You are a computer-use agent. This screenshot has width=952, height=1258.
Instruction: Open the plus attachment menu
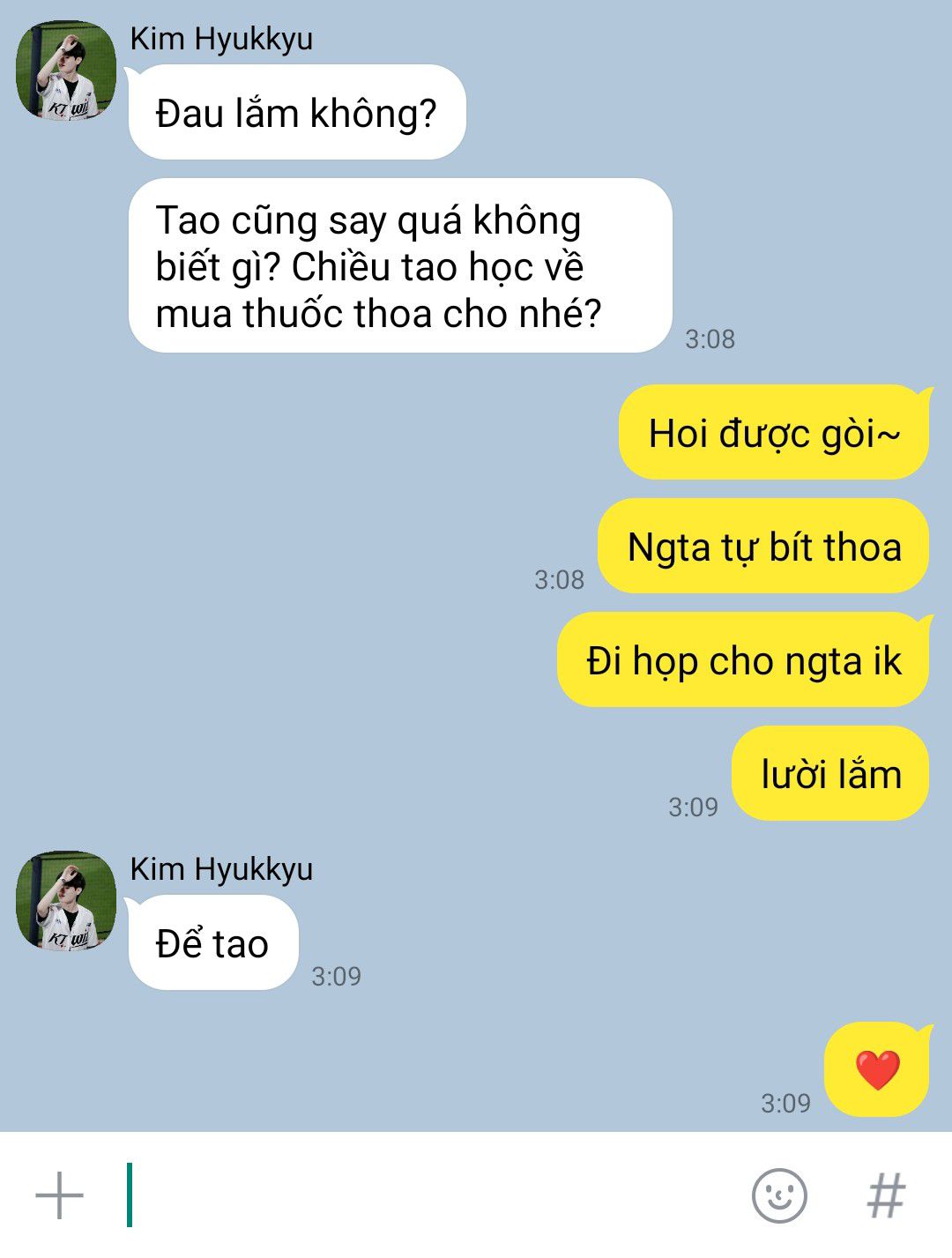59,1195
